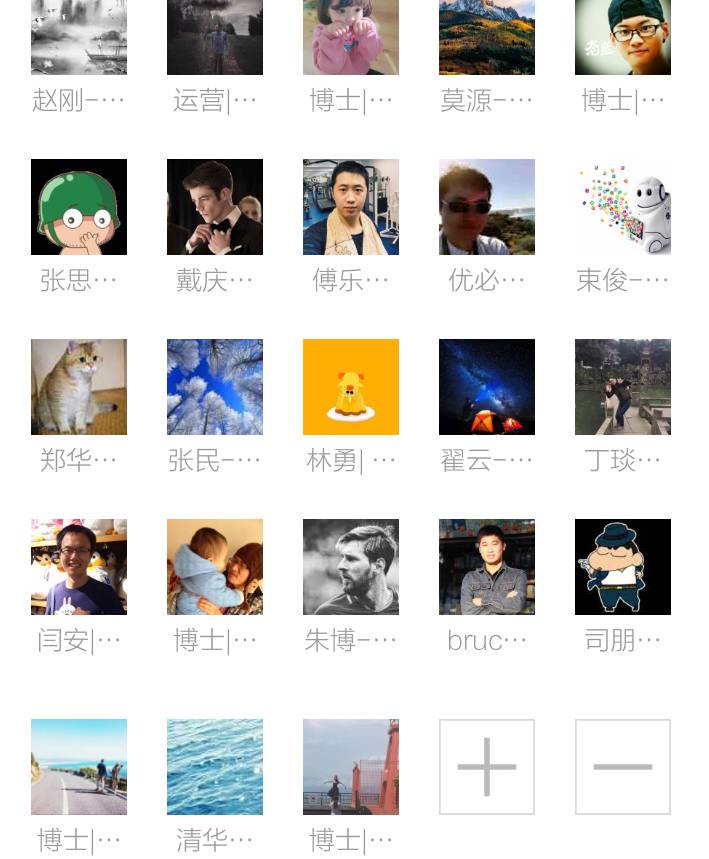
Task: Open 莫源's member profile
Action: (x=487, y=38)
